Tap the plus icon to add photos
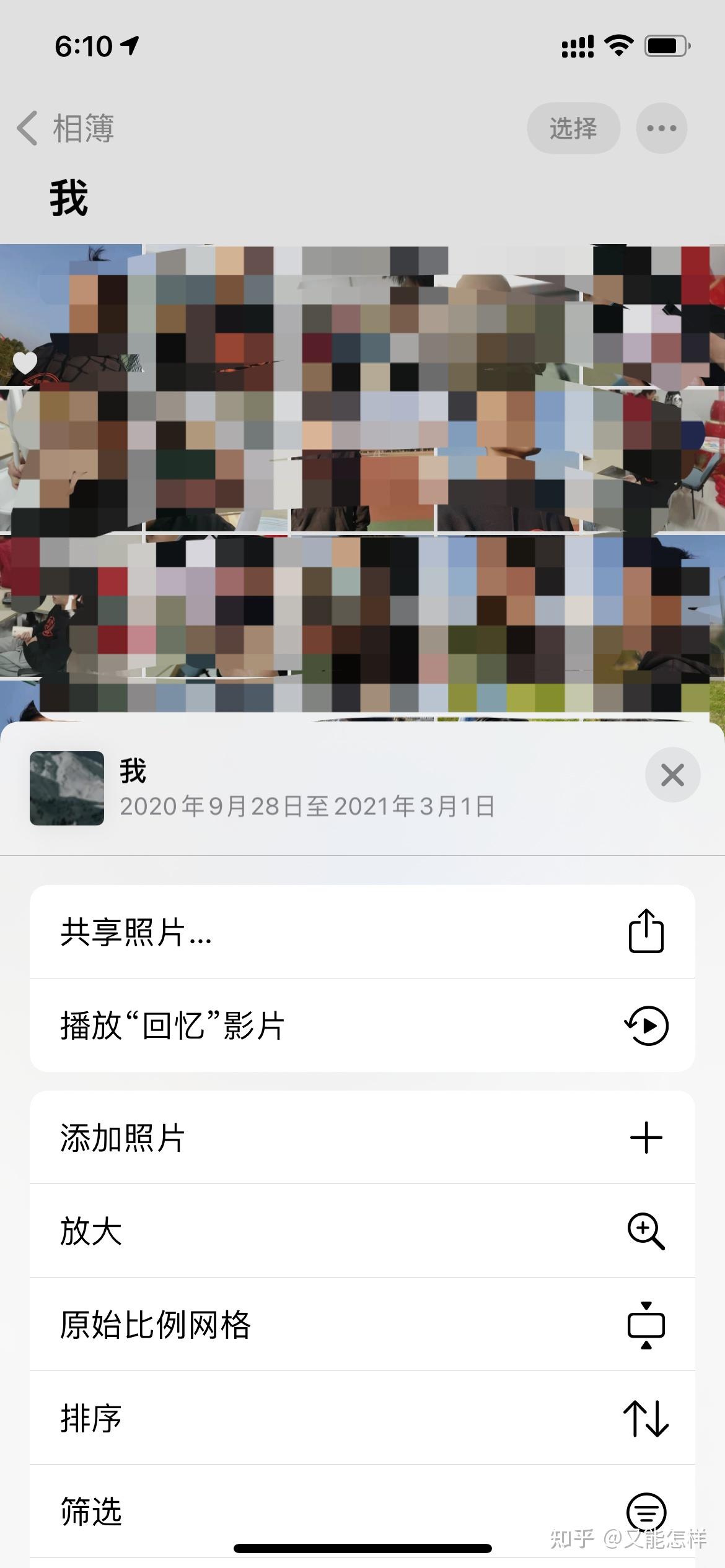This screenshot has width=725, height=1568. coord(647,1138)
